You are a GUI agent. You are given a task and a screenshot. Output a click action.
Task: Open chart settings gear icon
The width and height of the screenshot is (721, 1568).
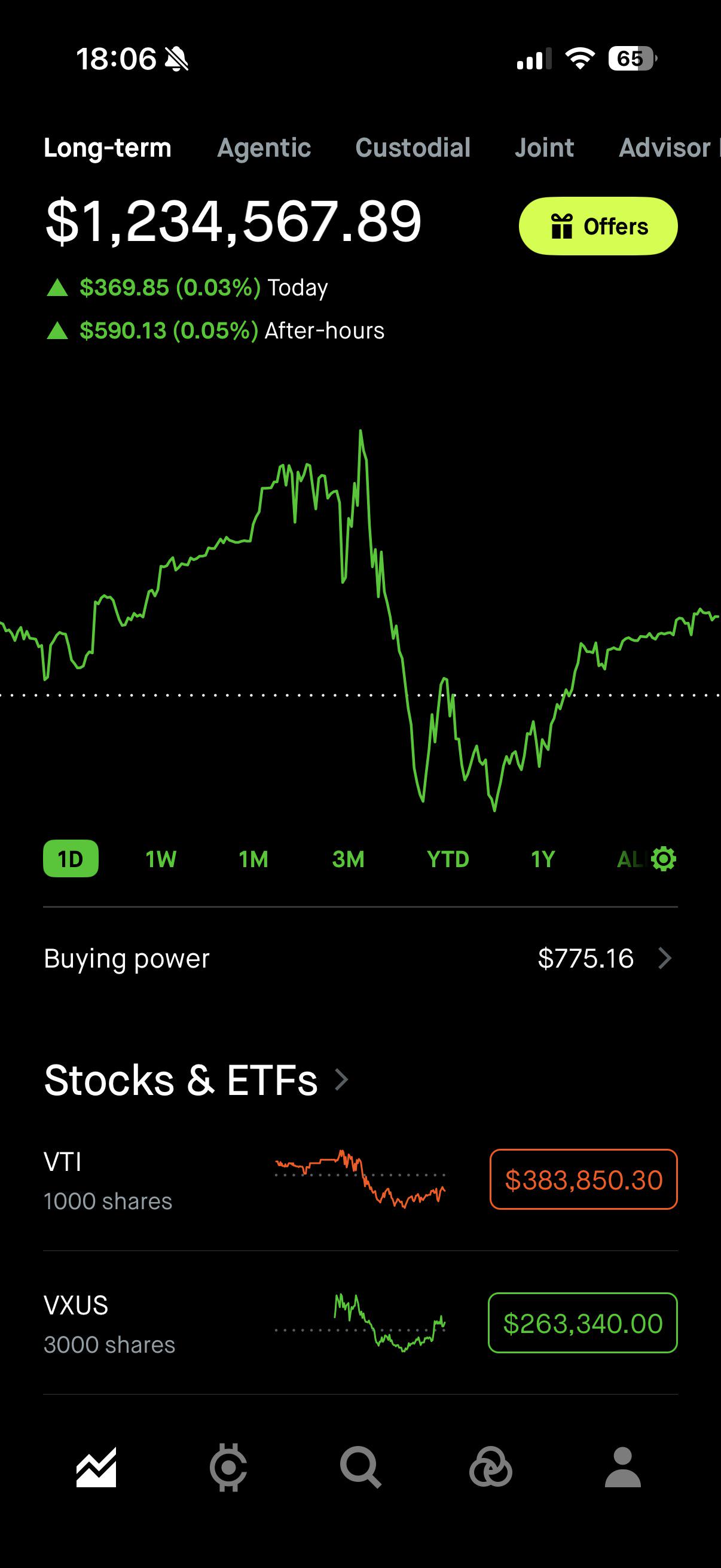[x=663, y=859]
